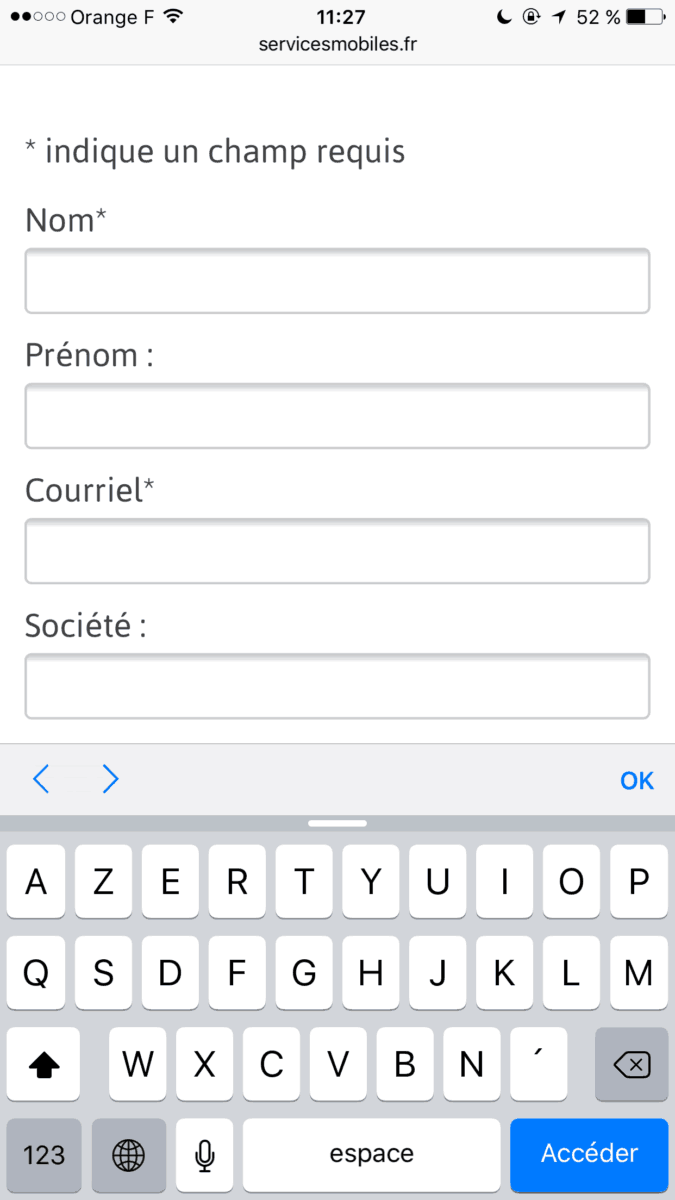Tap the backspace delete key
This screenshot has width=675, height=1200.
(x=631, y=1065)
